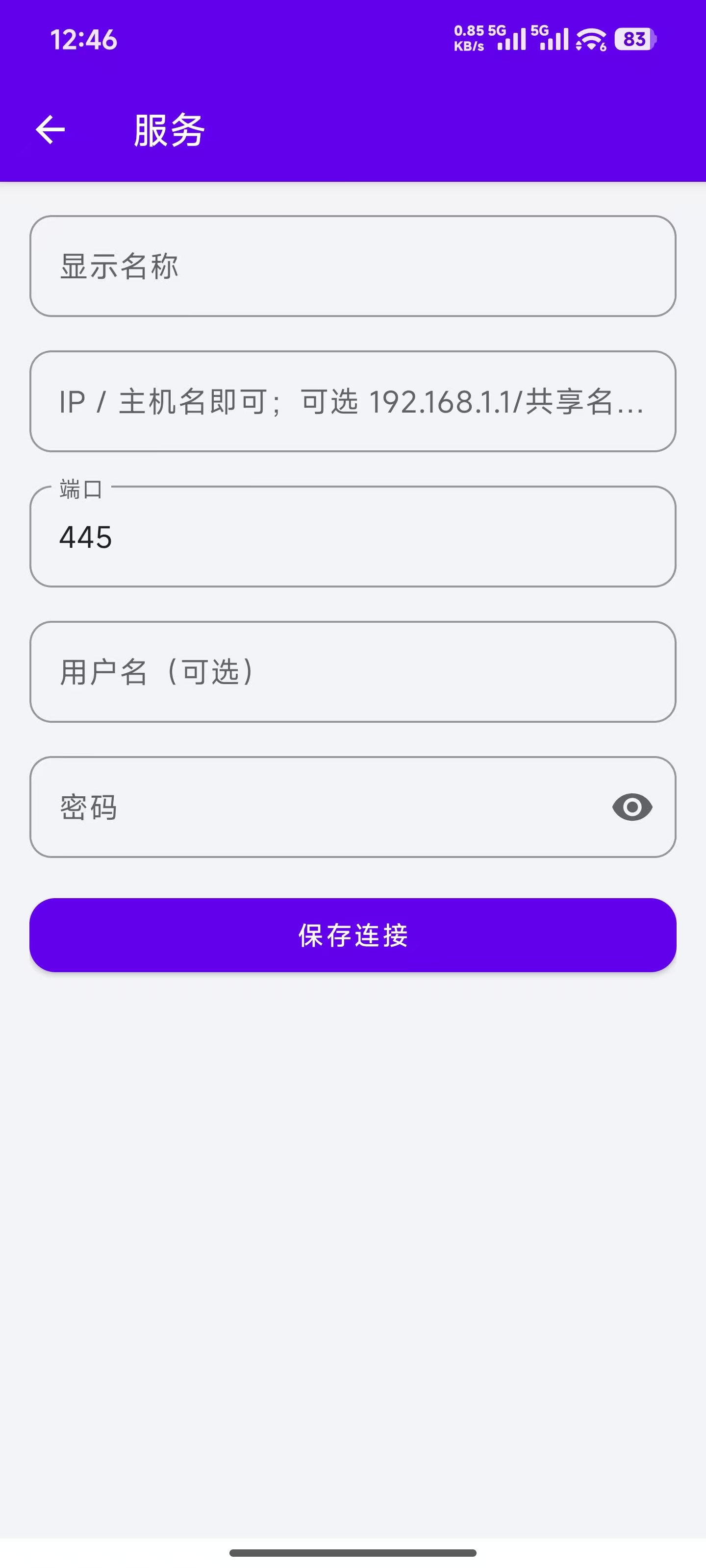Tap the clock showing 12:46
706x1568 pixels.
point(82,40)
